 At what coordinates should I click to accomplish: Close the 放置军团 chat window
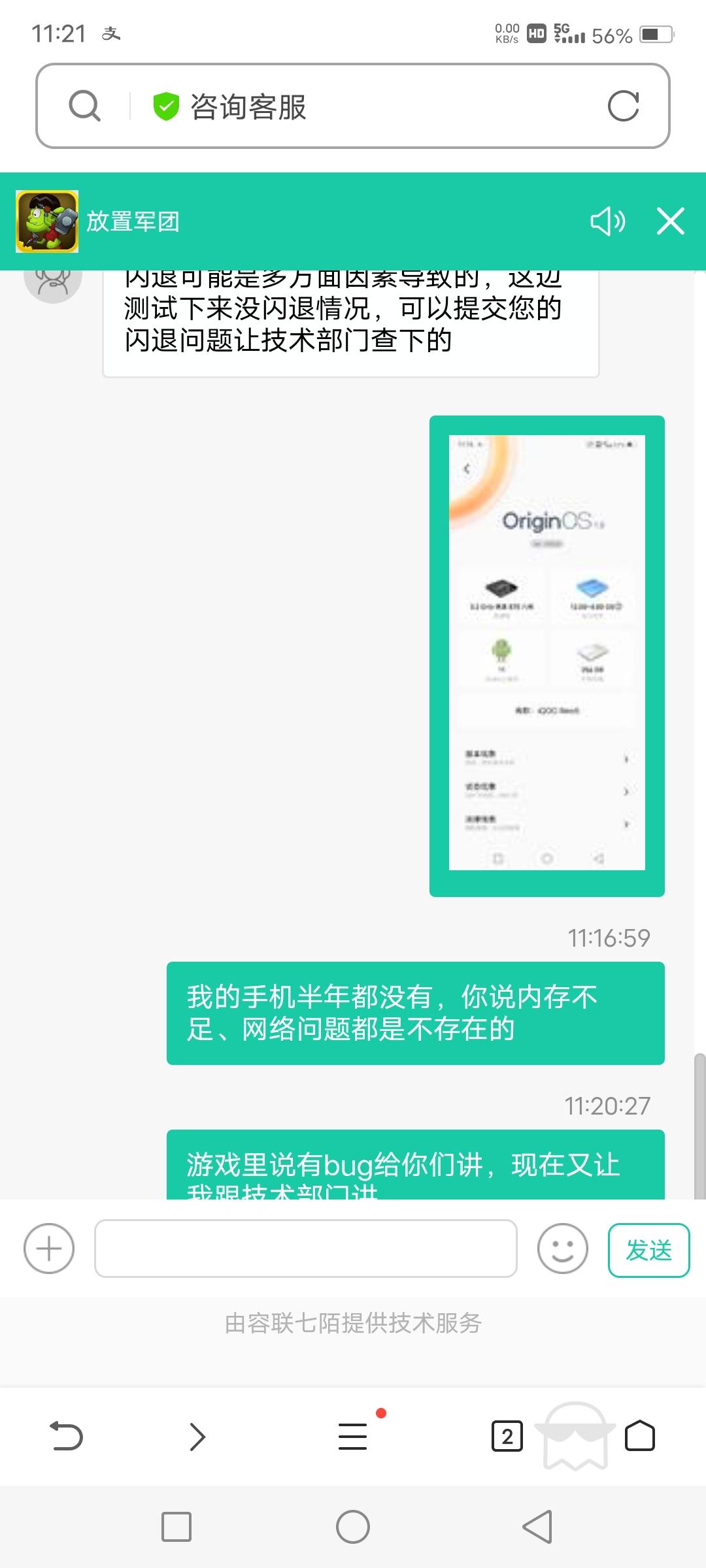[669, 221]
